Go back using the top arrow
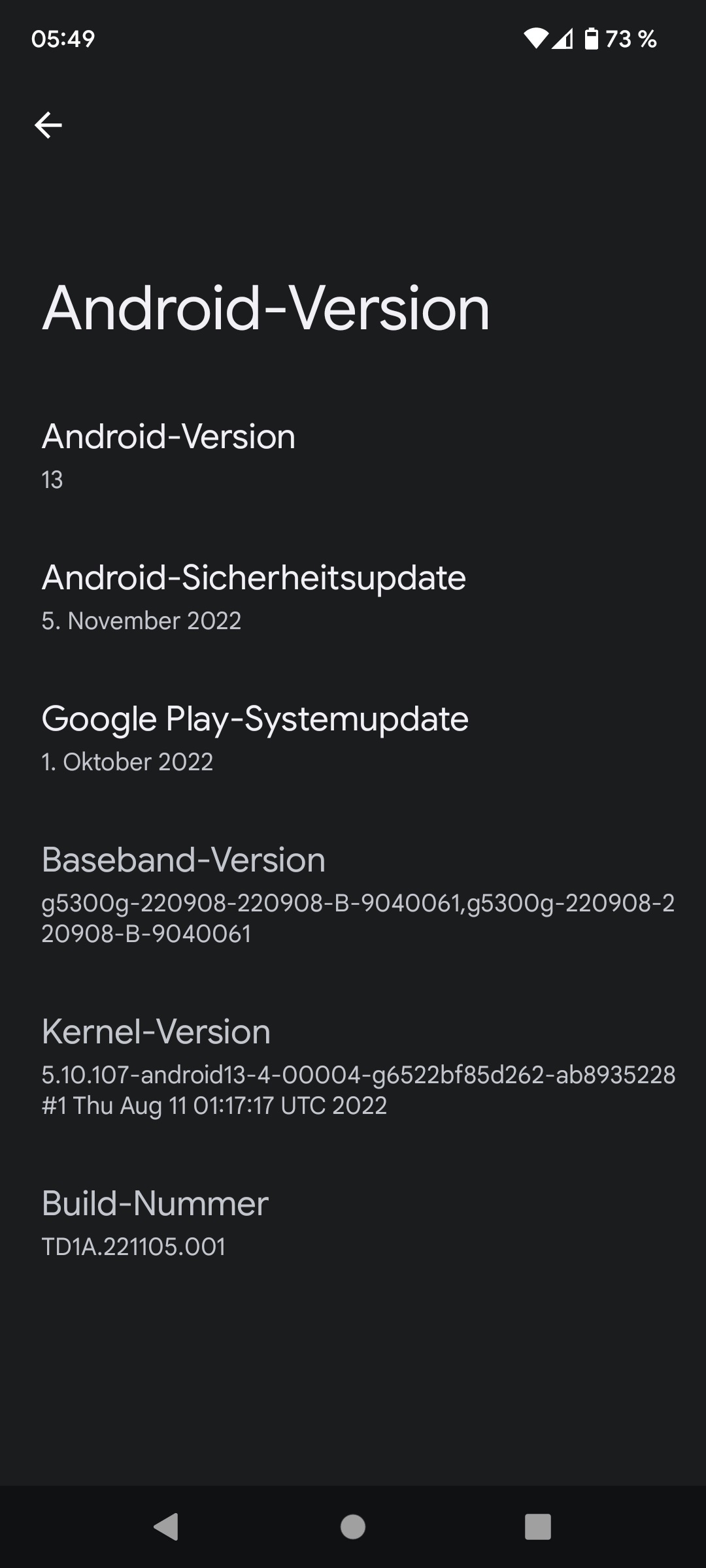This screenshot has height=1568, width=706. [x=48, y=125]
